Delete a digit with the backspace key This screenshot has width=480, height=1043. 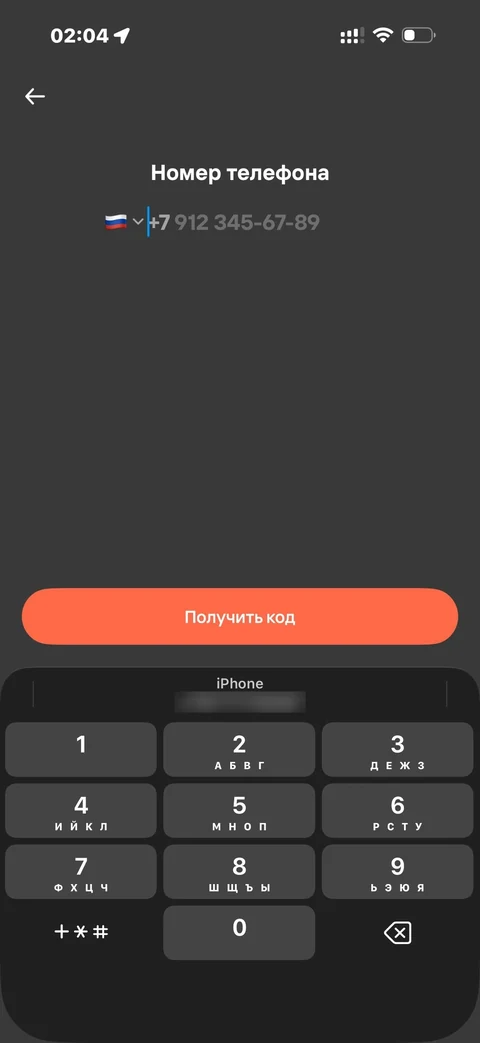point(398,933)
